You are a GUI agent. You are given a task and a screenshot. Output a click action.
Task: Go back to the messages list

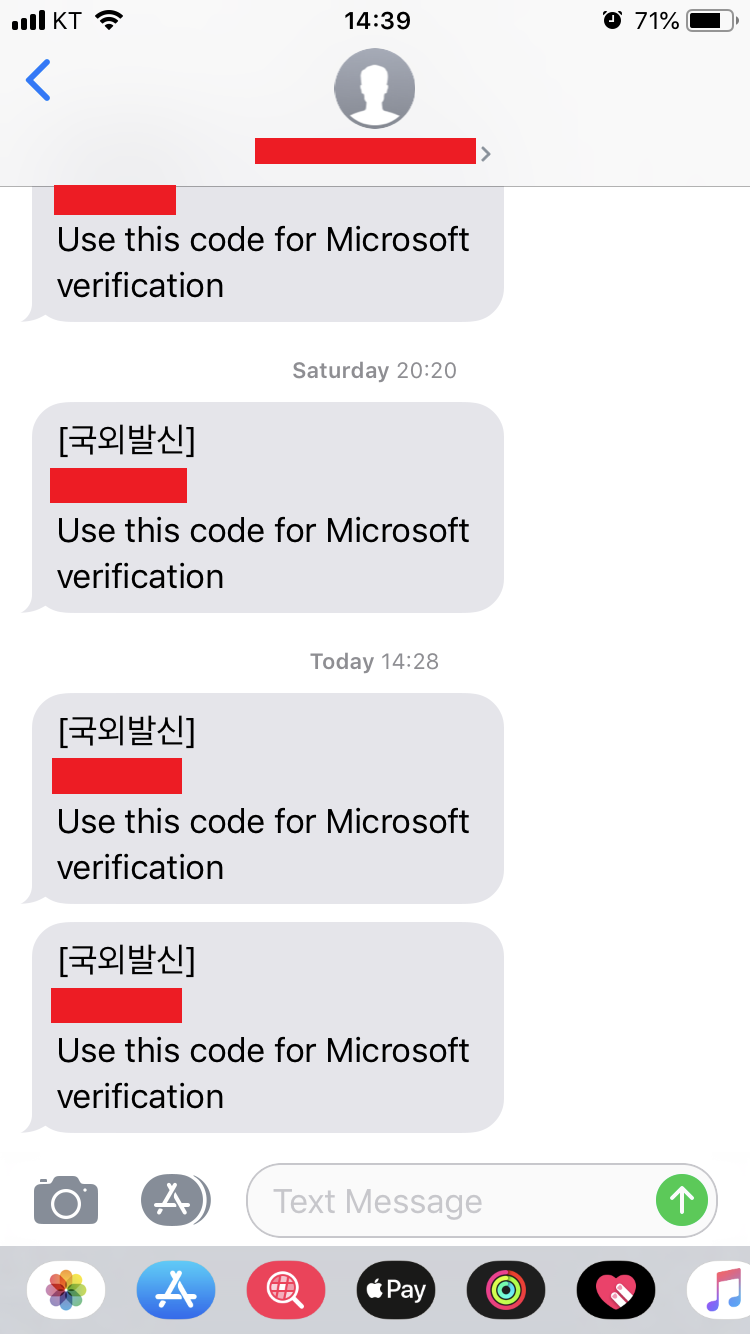click(38, 81)
